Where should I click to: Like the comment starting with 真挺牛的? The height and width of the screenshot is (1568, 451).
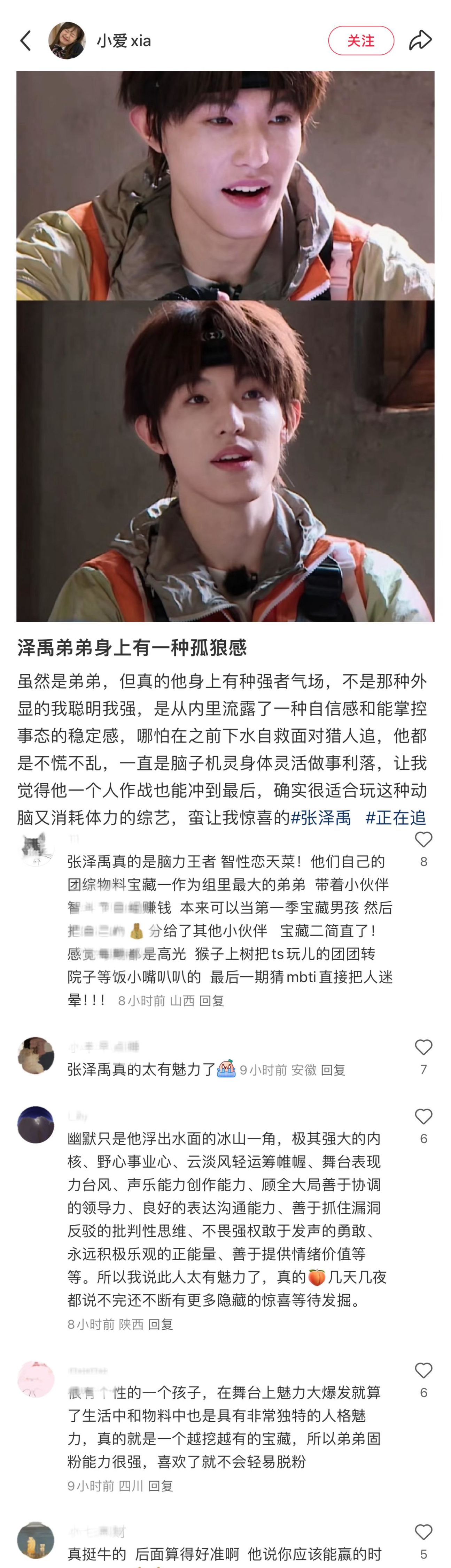pos(423,1532)
